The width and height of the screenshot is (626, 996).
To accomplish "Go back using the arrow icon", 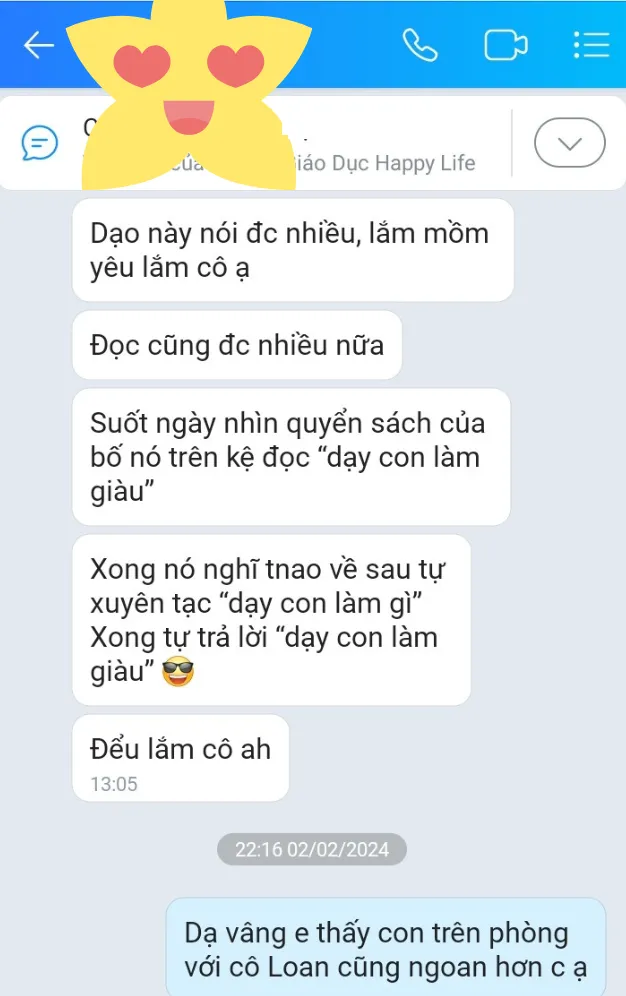I will 38,45.
